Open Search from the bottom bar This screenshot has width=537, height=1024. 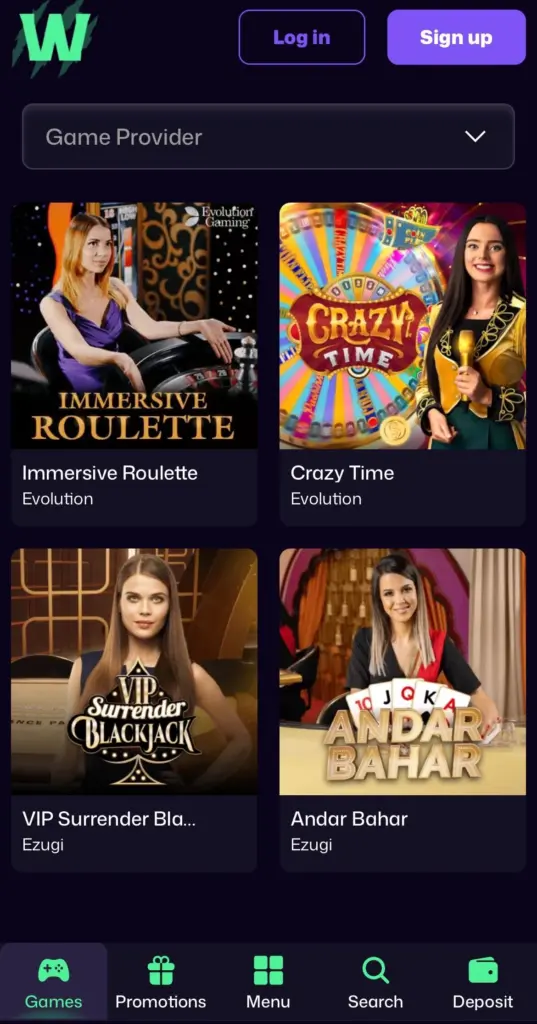click(376, 983)
